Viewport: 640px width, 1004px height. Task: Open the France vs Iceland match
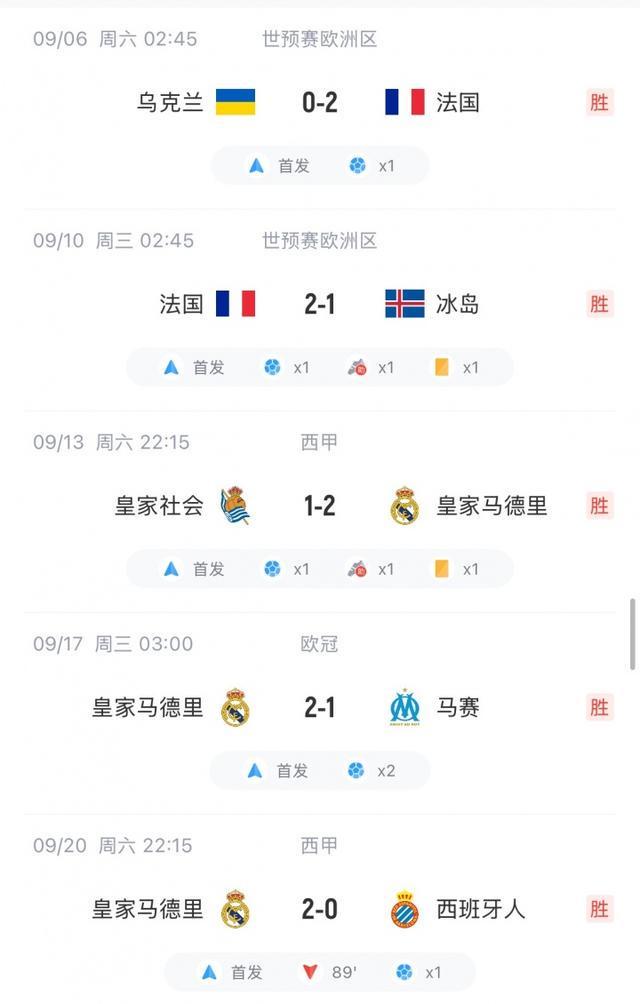(320, 304)
